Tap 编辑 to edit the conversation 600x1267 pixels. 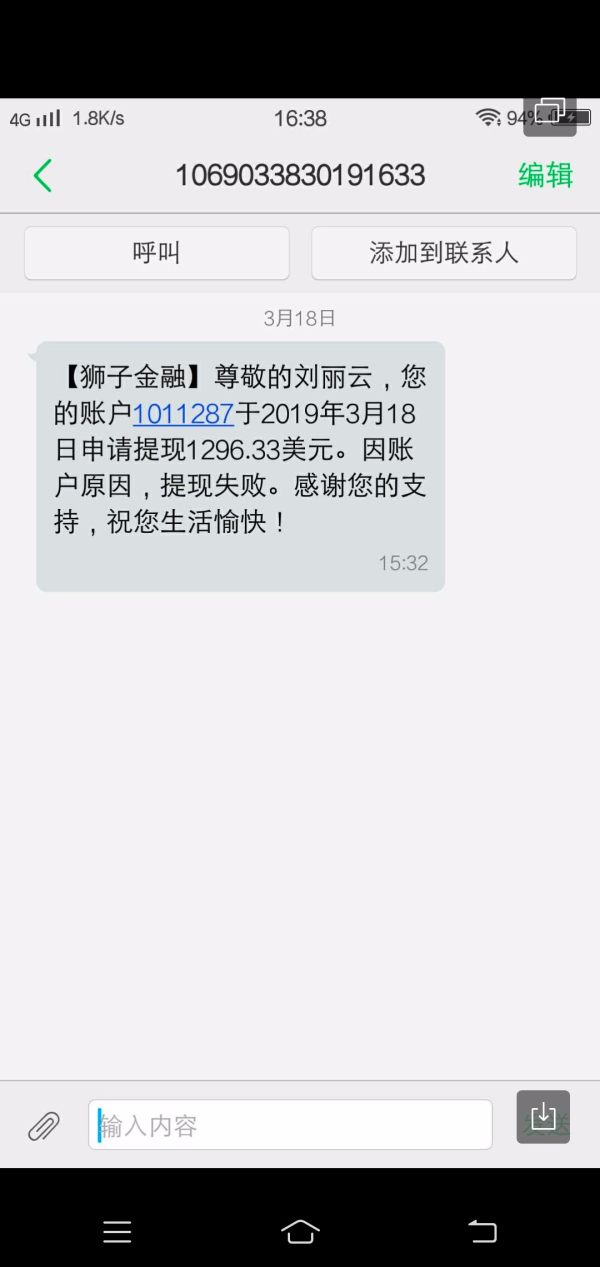(x=545, y=175)
